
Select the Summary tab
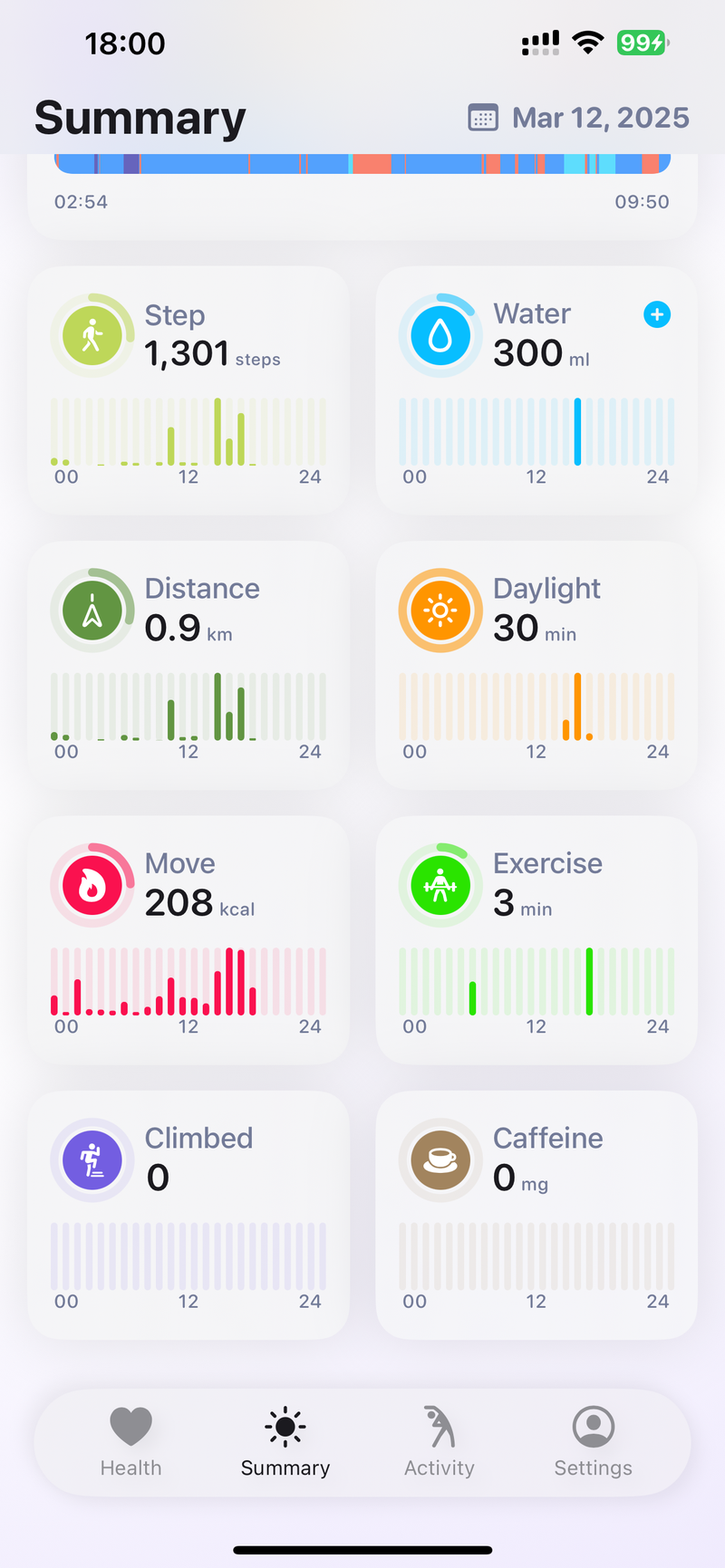[285, 1442]
